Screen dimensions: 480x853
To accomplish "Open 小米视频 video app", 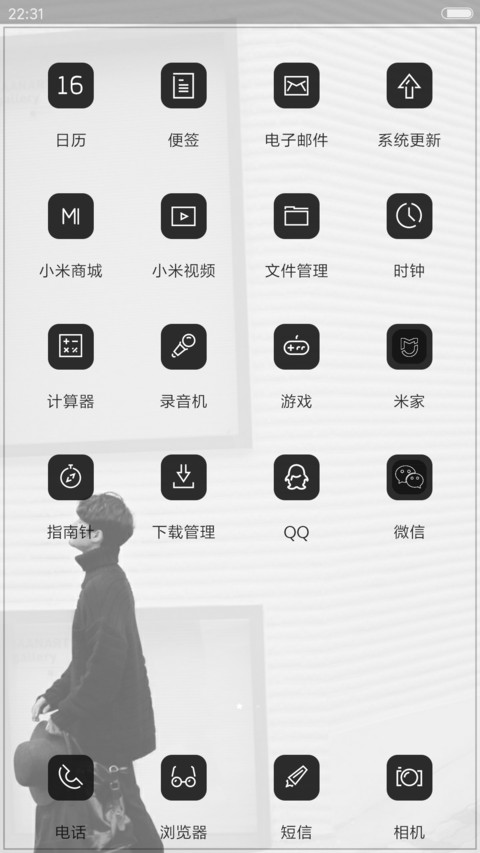I will click(183, 216).
